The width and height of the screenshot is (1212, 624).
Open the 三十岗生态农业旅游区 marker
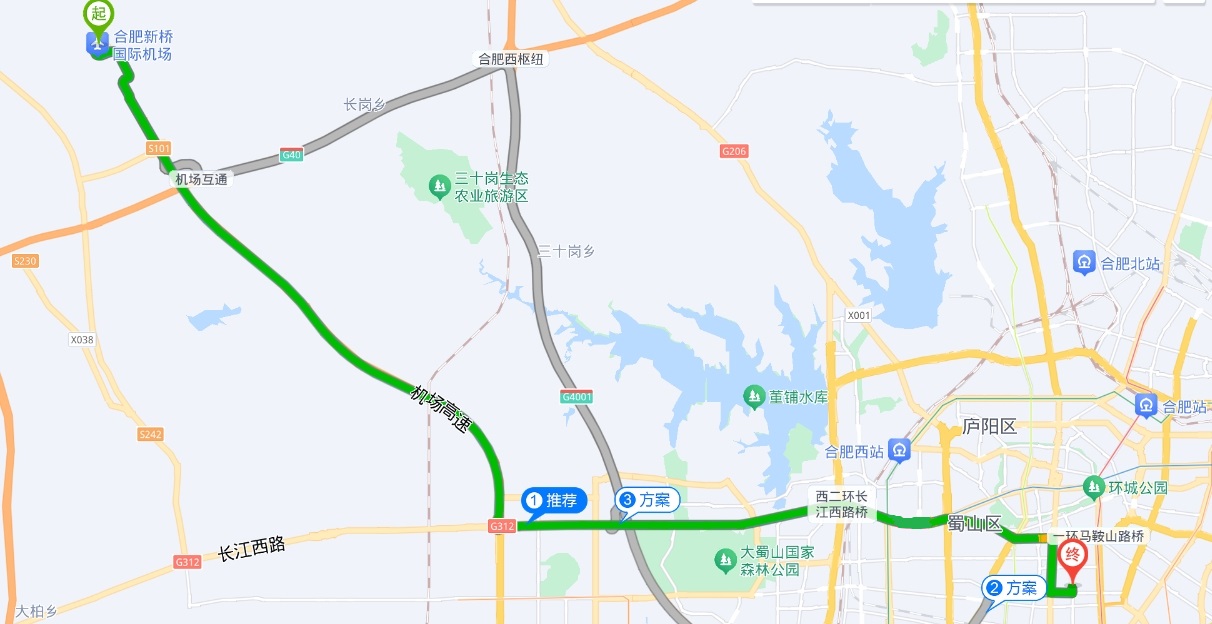[x=439, y=186]
